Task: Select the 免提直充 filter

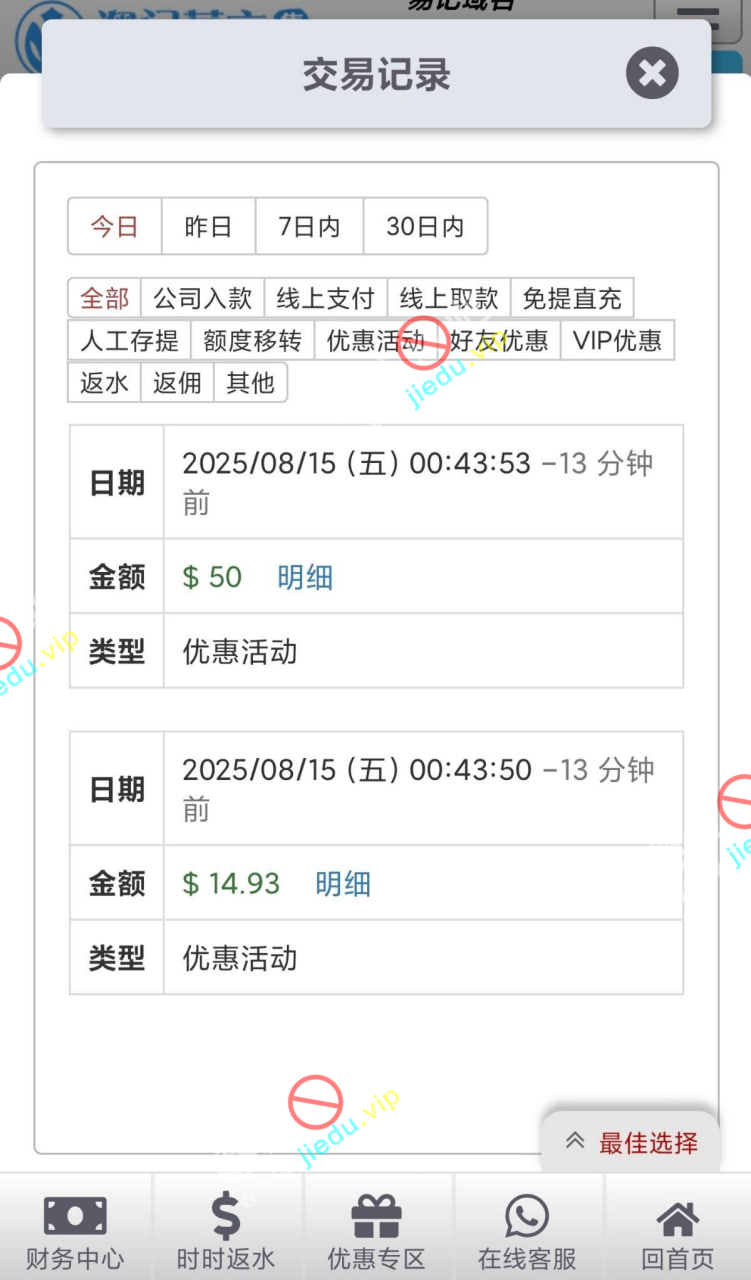Action: coord(572,298)
